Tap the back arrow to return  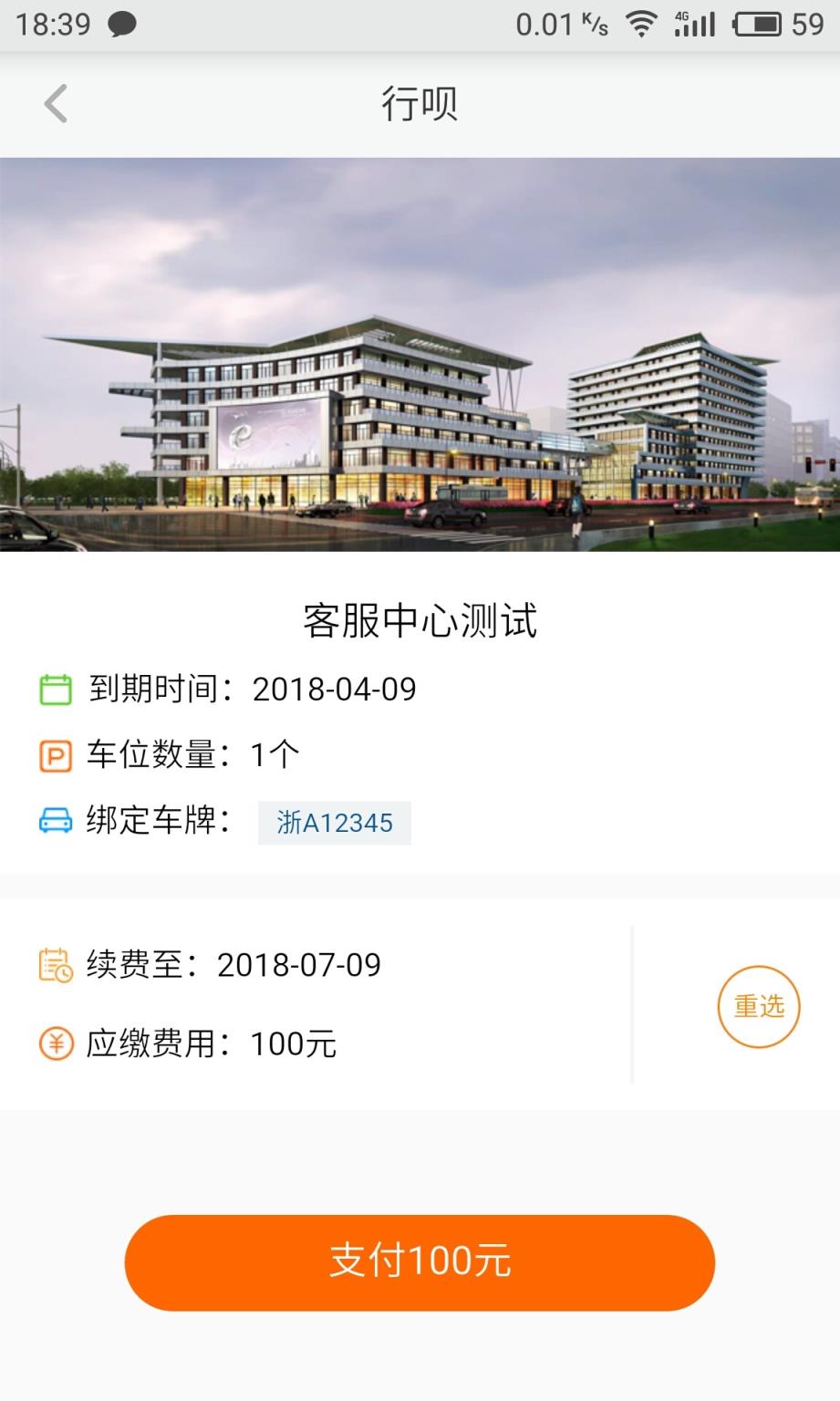(55, 104)
